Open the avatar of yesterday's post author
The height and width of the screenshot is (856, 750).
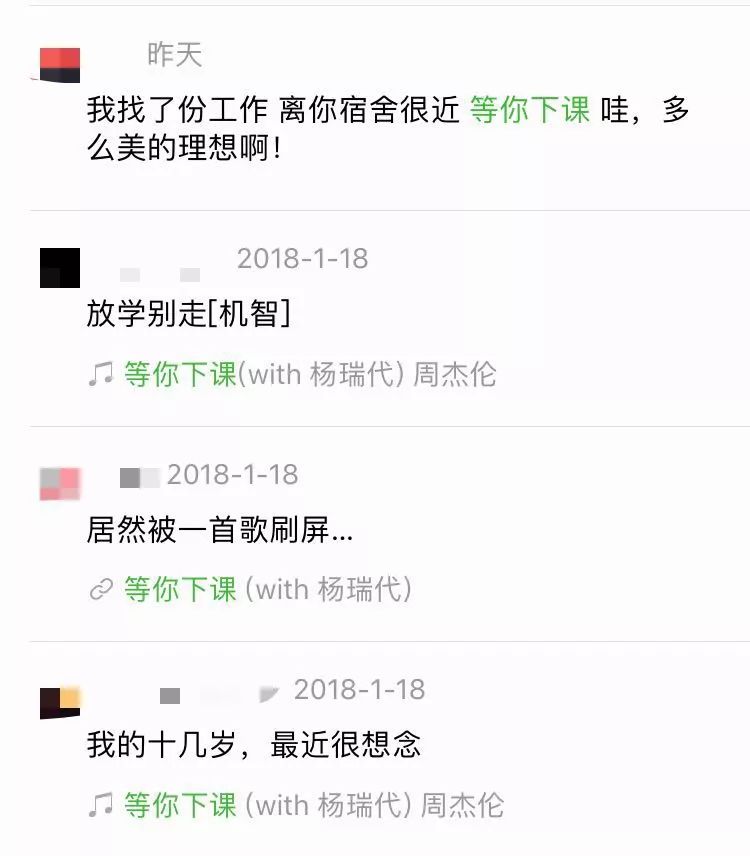click(60, 65)
